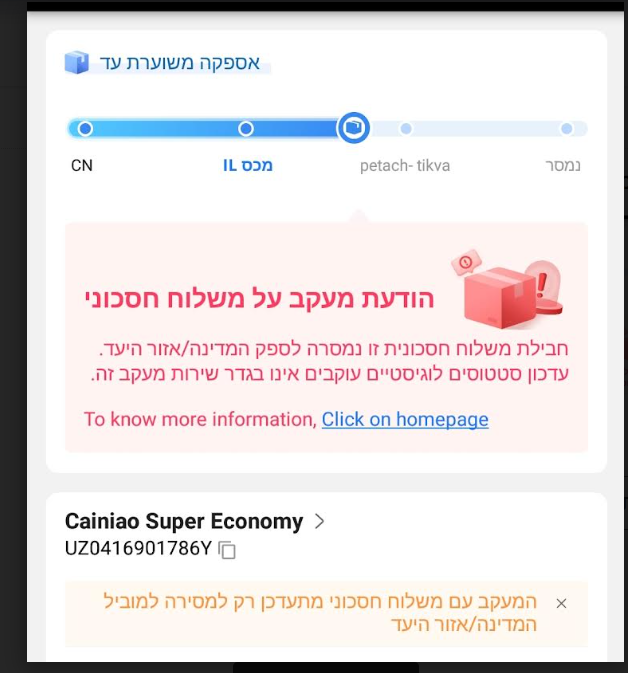Open Cainiao Super Economy carrier details
Viewport: 628px width, 673px height.
pos(319,521)
